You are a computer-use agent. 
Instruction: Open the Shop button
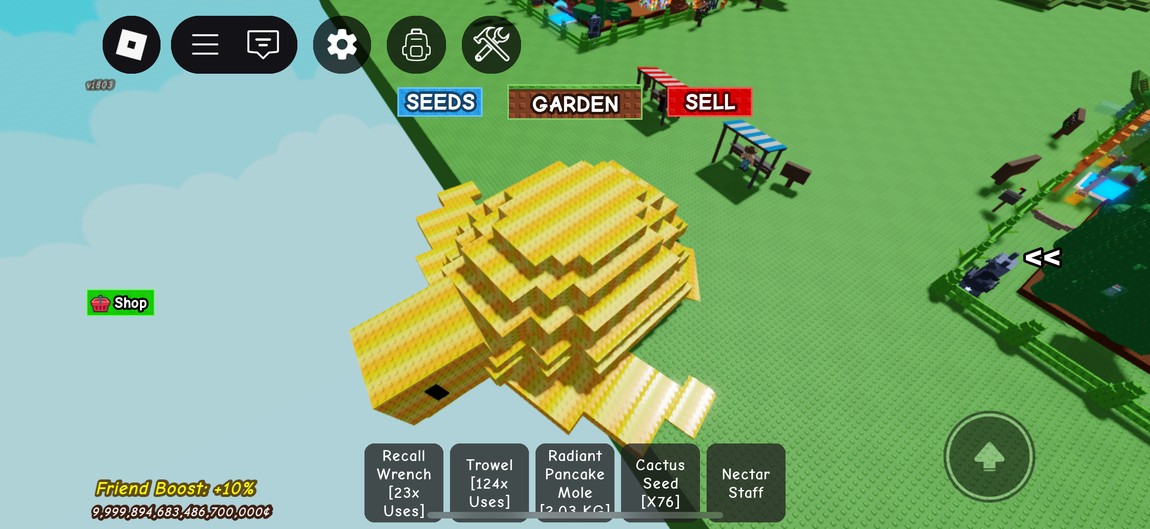120,303
